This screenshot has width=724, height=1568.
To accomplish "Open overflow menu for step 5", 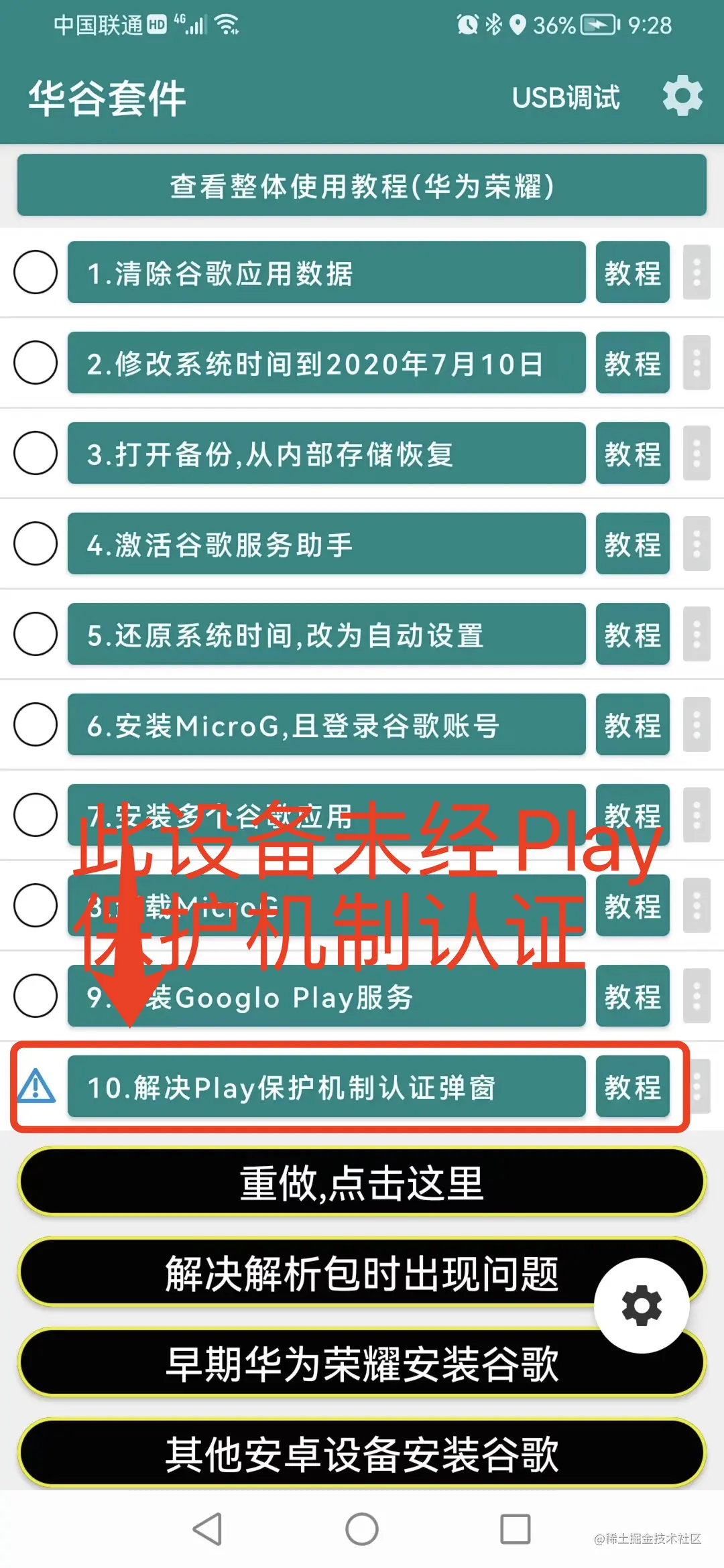I will (x=697, y=635).
